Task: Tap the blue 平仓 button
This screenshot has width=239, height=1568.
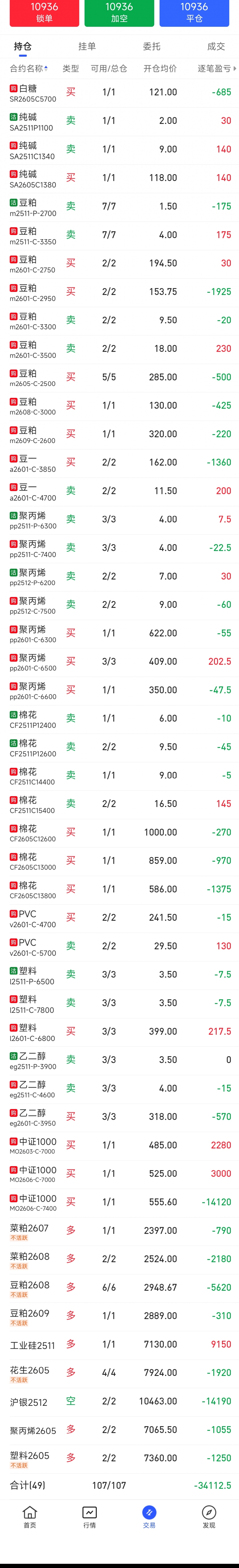Action: coord(194,12)
